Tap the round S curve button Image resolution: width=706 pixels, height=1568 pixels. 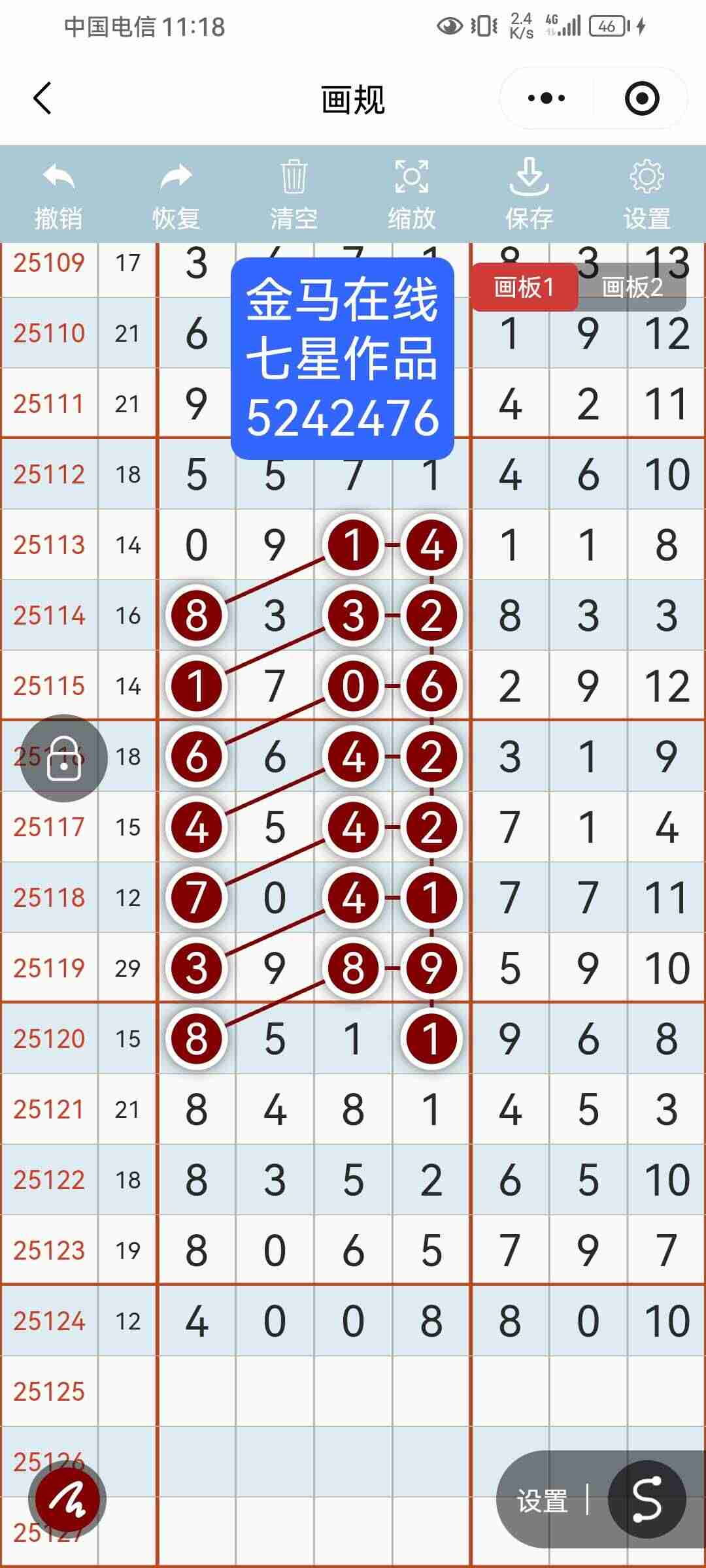647,1499
